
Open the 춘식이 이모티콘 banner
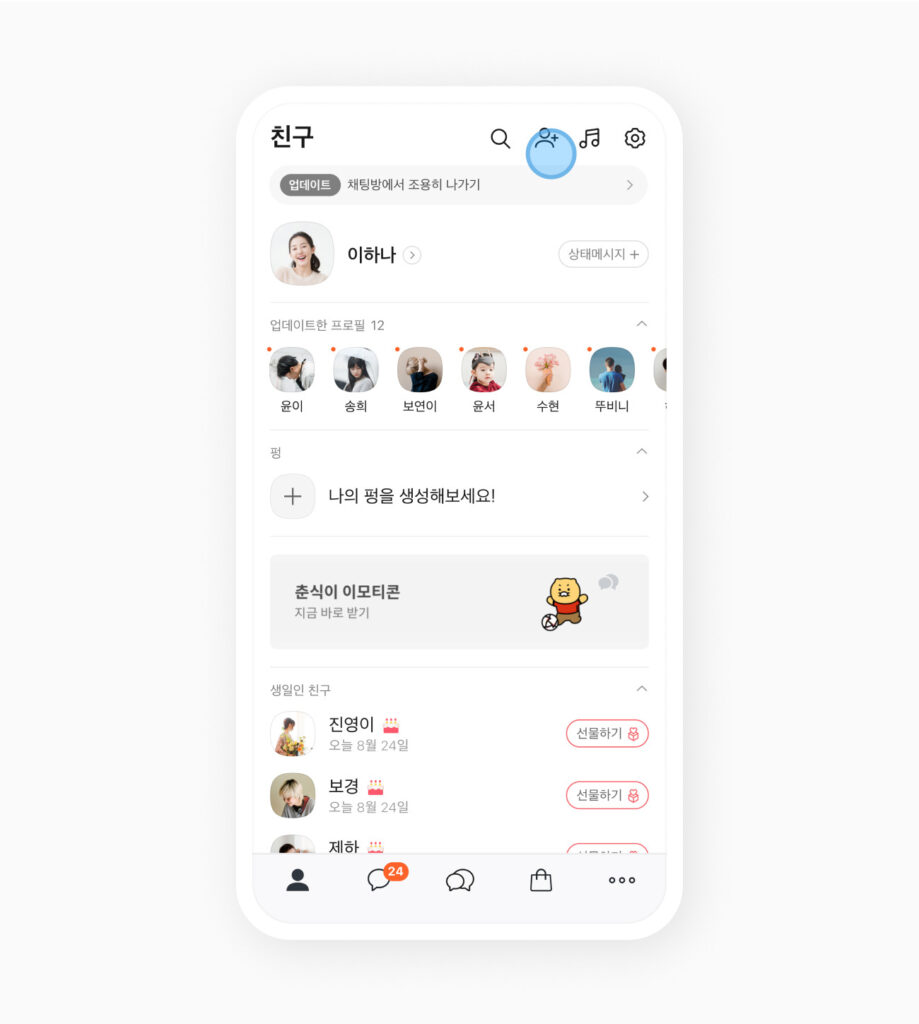tap(458, 602)
